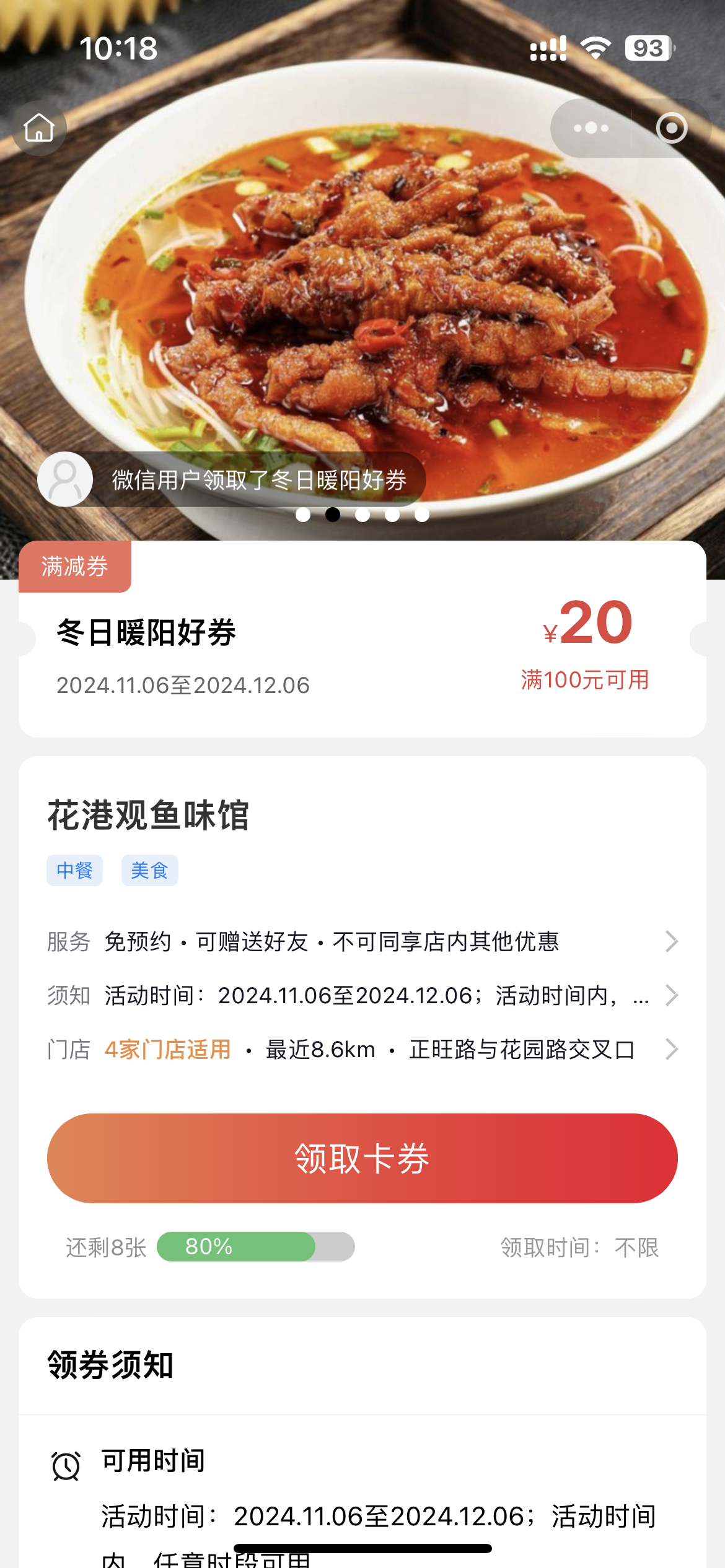Screen dimensions: 725x1568
Task: Open the three-dot more options menu
Action: point(591,128)
